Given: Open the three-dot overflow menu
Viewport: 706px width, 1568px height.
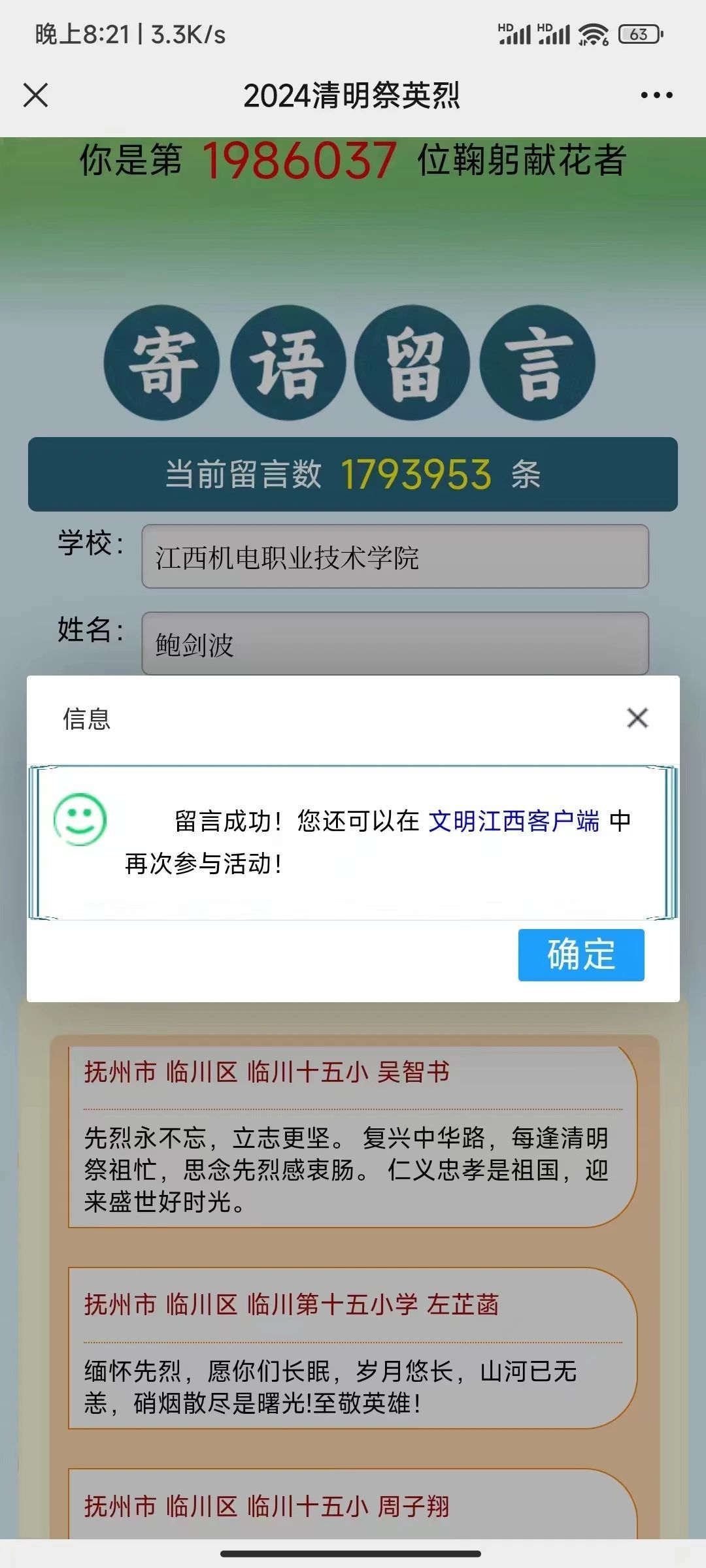Looking at the screenshot, I should (656, 95).
